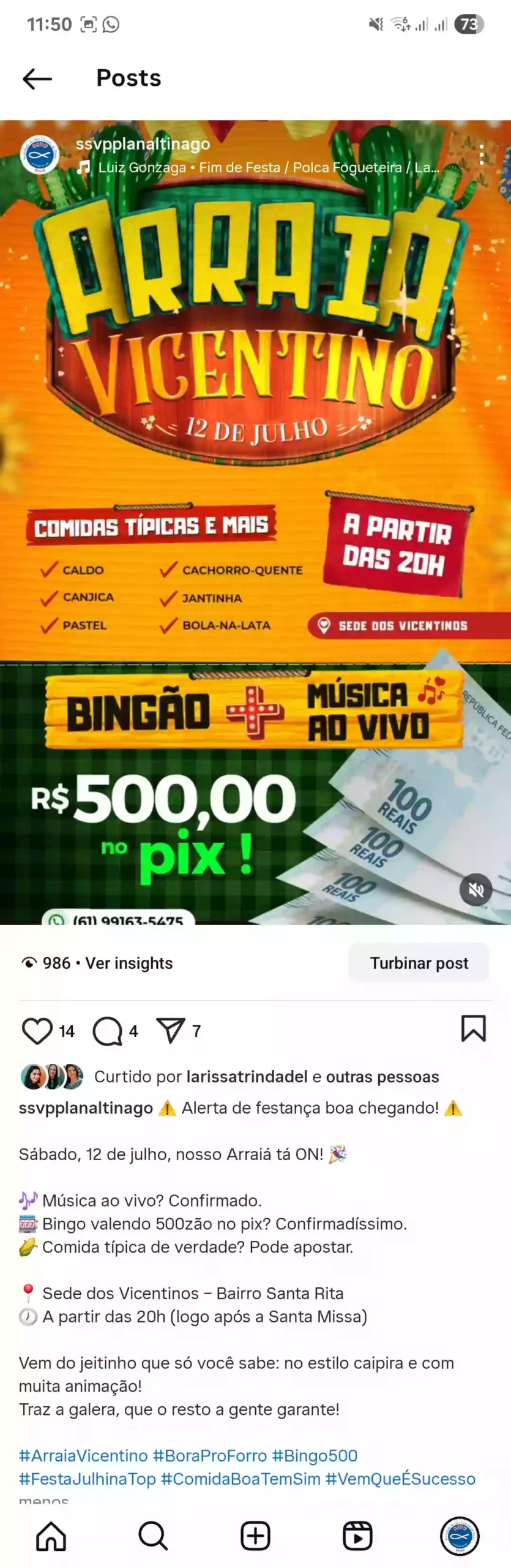
Task: Create a new post with the plus tab
Action: (x=255, y=1536)
